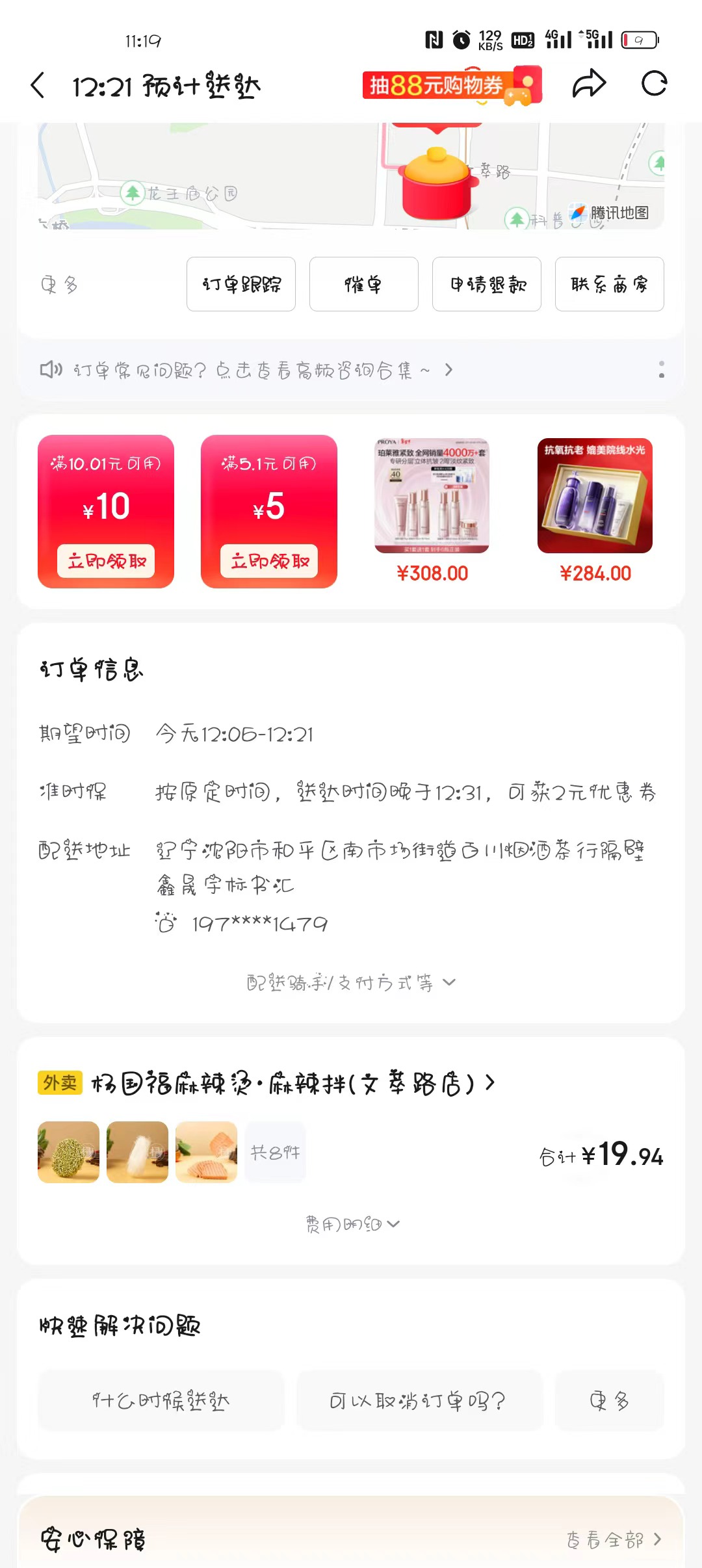Tap 联系商家 to contact the merchant
This screenshot has width=702, height=1568.
point(609,284)
